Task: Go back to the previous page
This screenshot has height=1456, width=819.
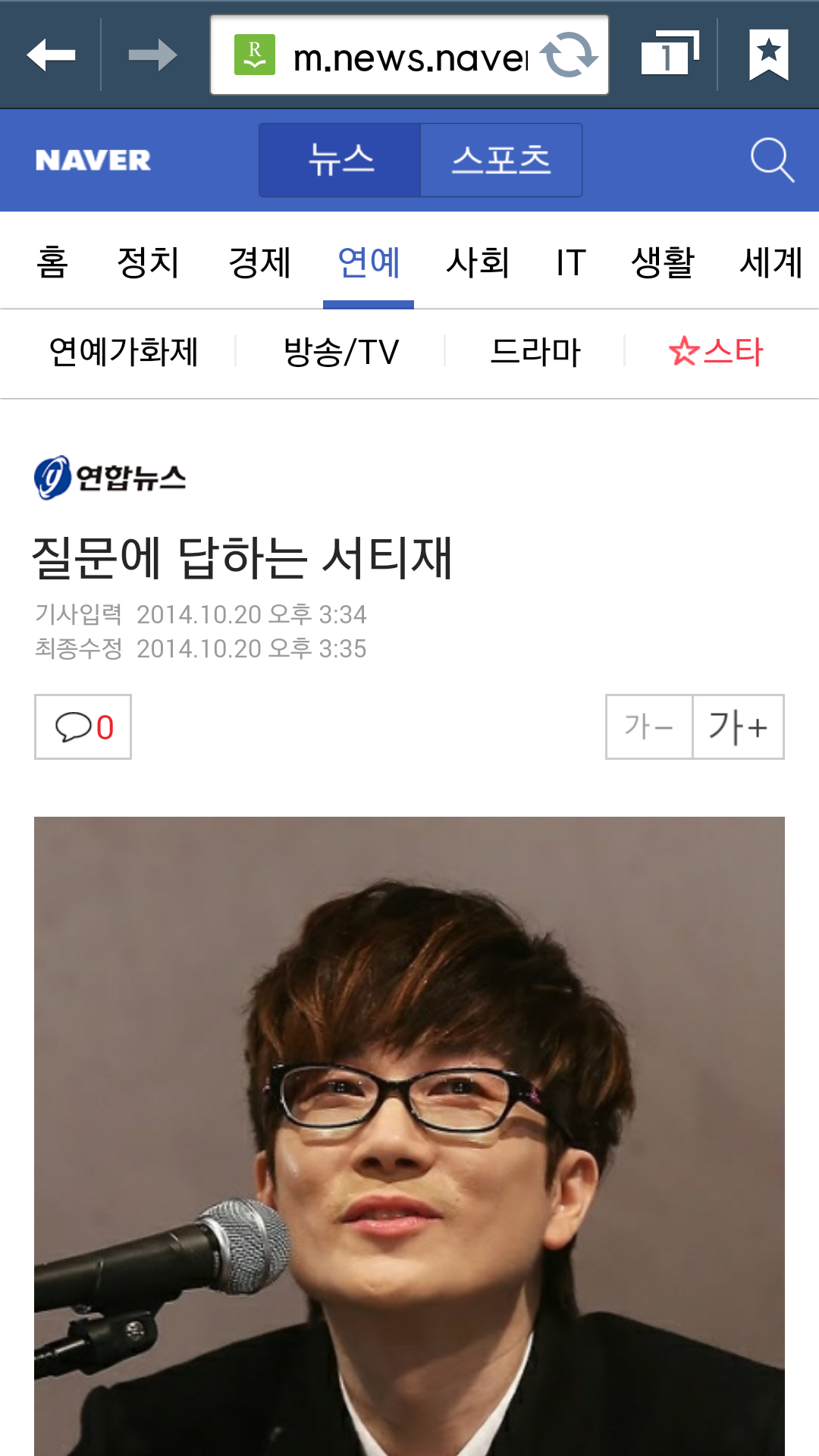Action: (x=50, y=55)
